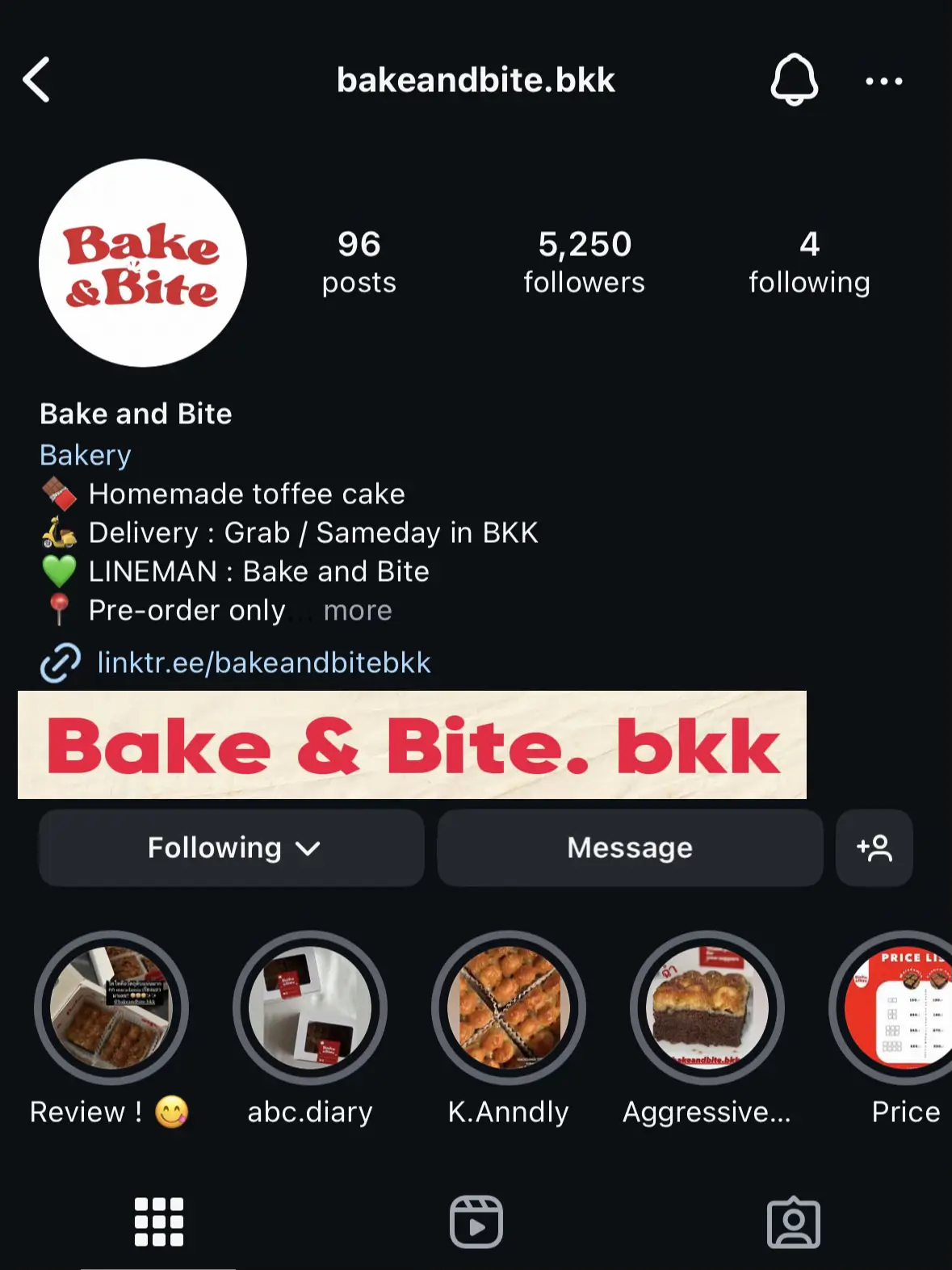Switch to the Reels tab
This screenshot has width=952, height=1270.
click(x=476, y=1222)
